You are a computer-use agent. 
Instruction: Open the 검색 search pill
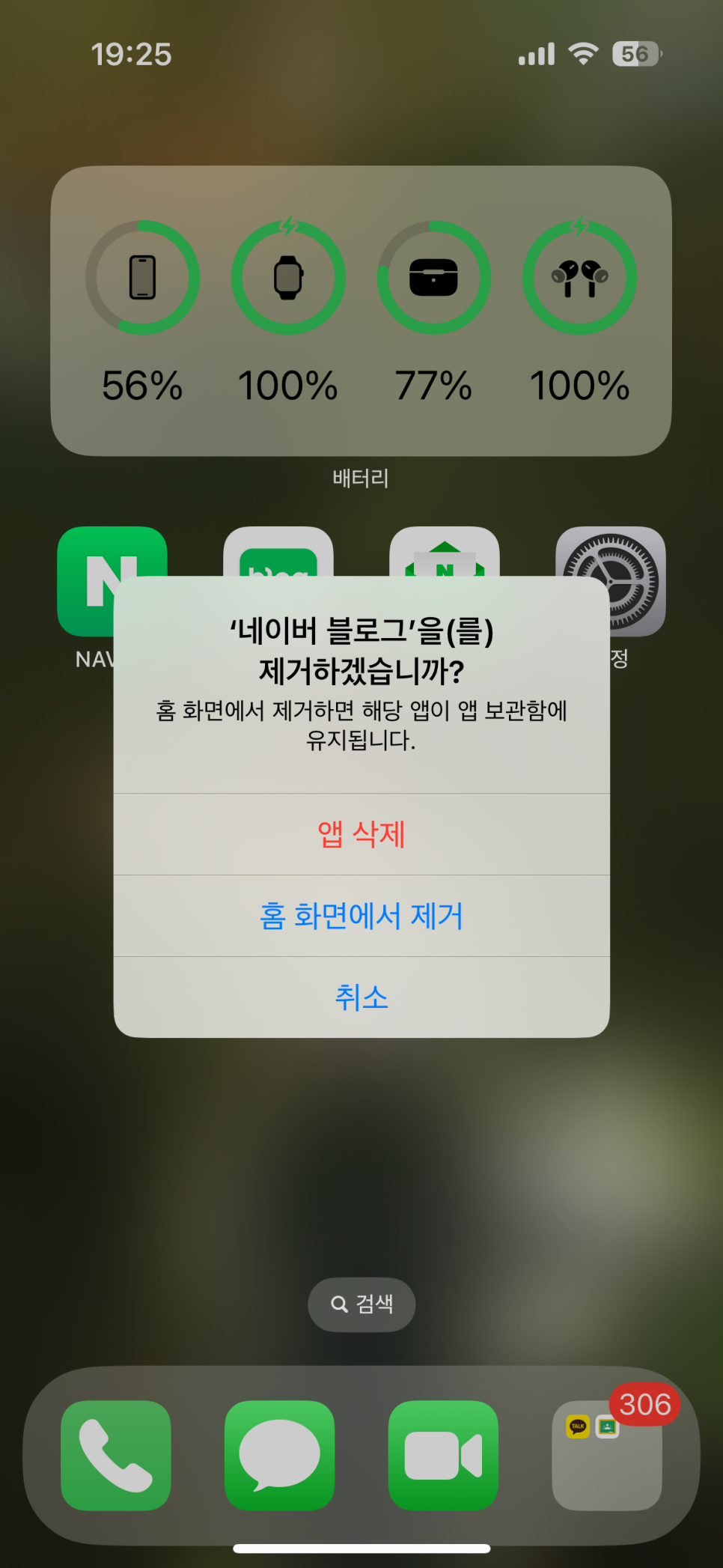click(361, 1304)
